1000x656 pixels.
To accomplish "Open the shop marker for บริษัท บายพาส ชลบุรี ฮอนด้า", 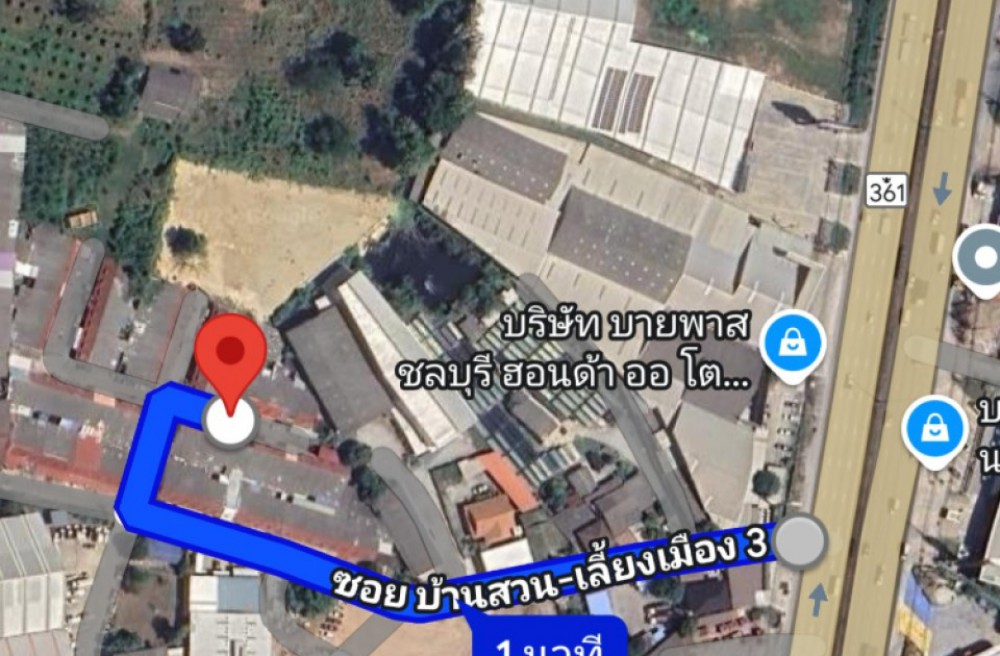I will 792,346.
